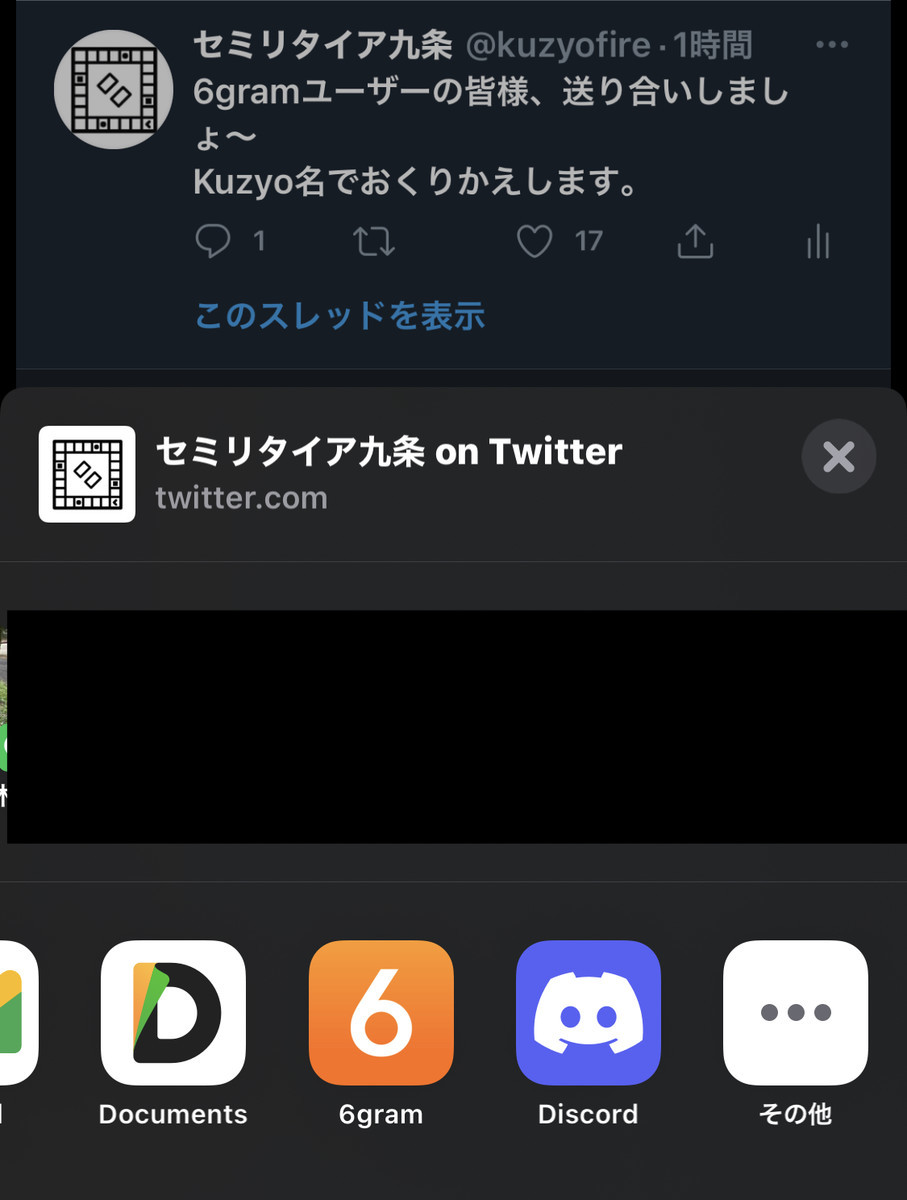Image resolution: width=907 pixels, height=1200 pixels.
Task: Share to Discord
Action: pos(588,1012)
